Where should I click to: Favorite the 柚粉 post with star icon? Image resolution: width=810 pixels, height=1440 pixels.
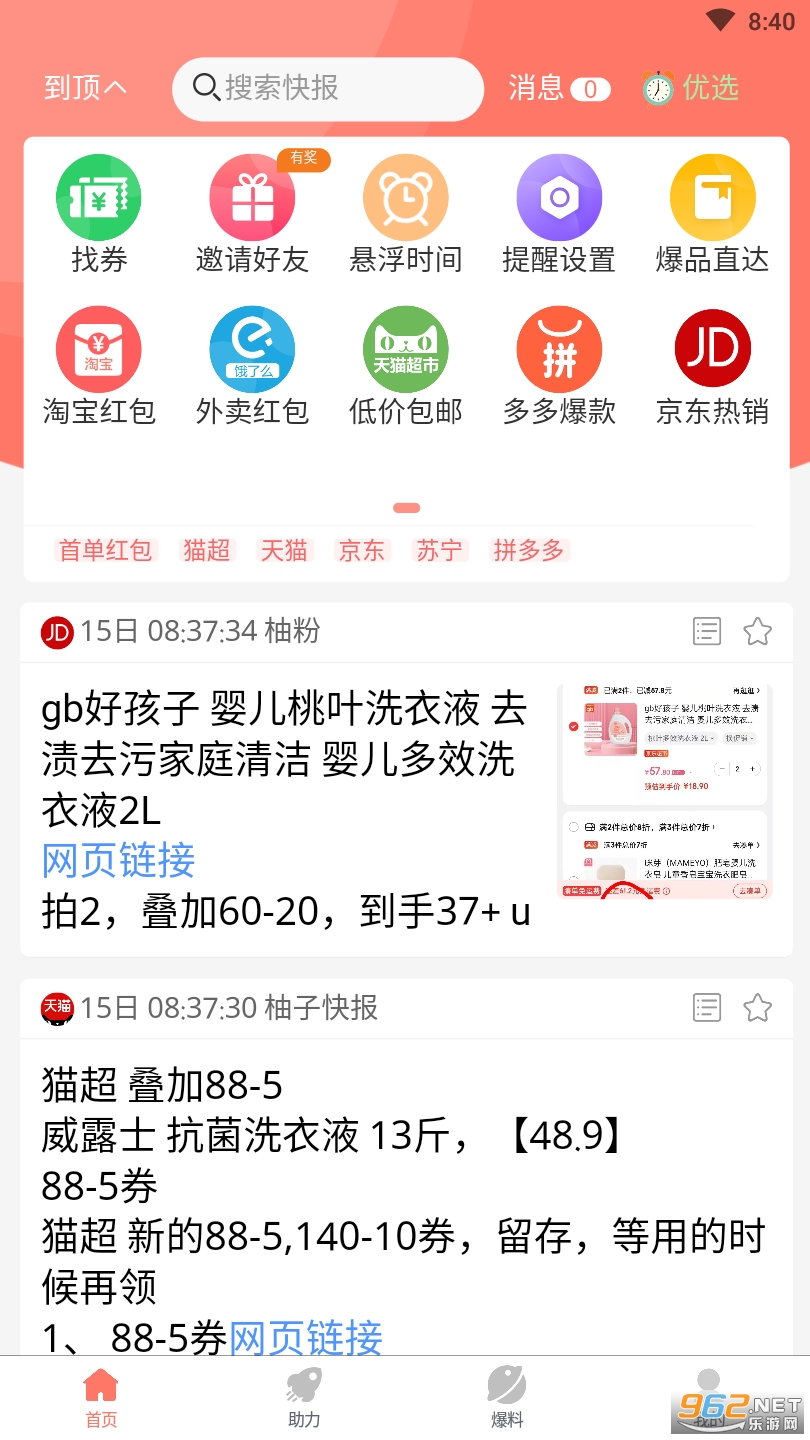[757, 632]
